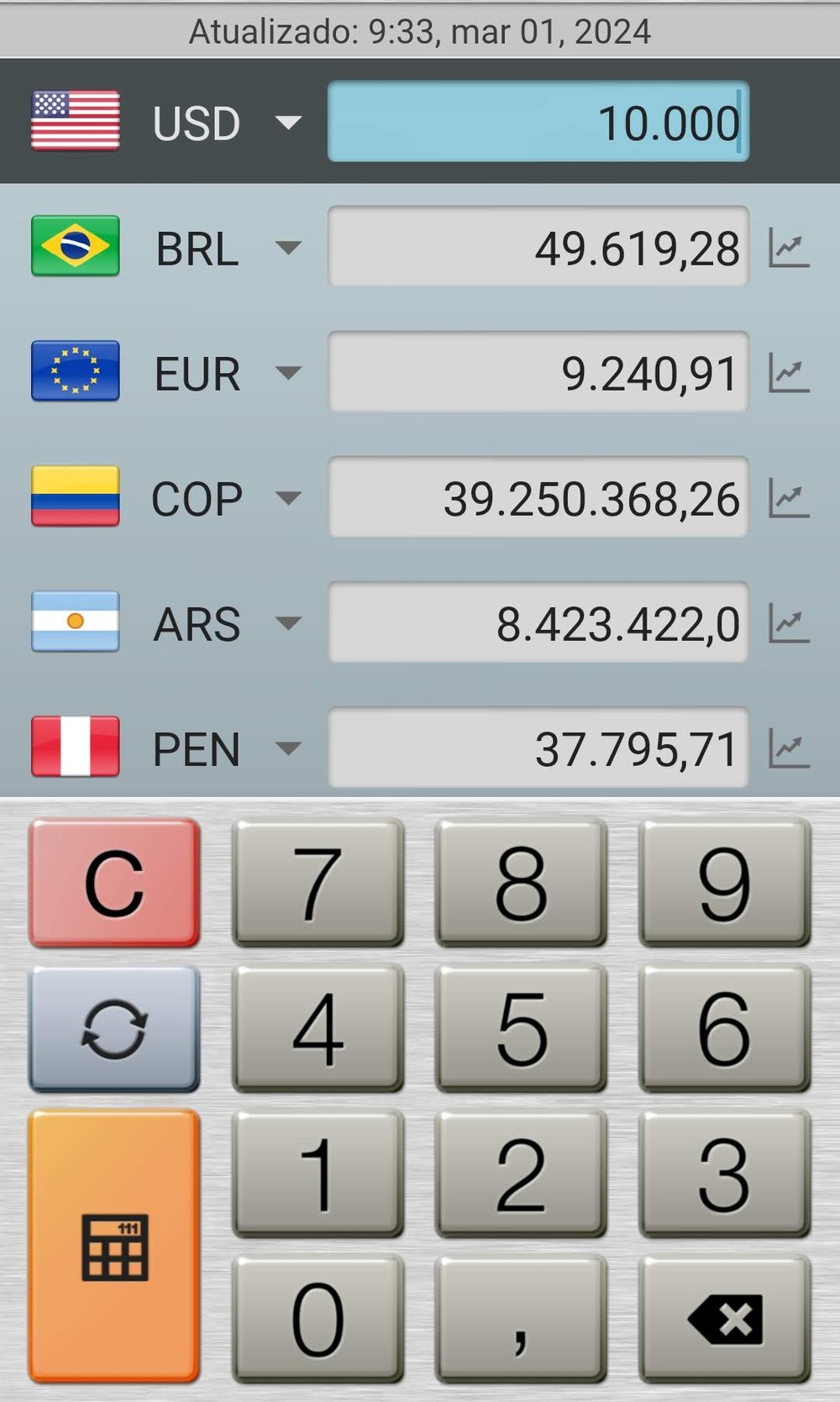Click the USD amount input field
The height and width of the screenshot is (1402, 840).
point(538,122)
